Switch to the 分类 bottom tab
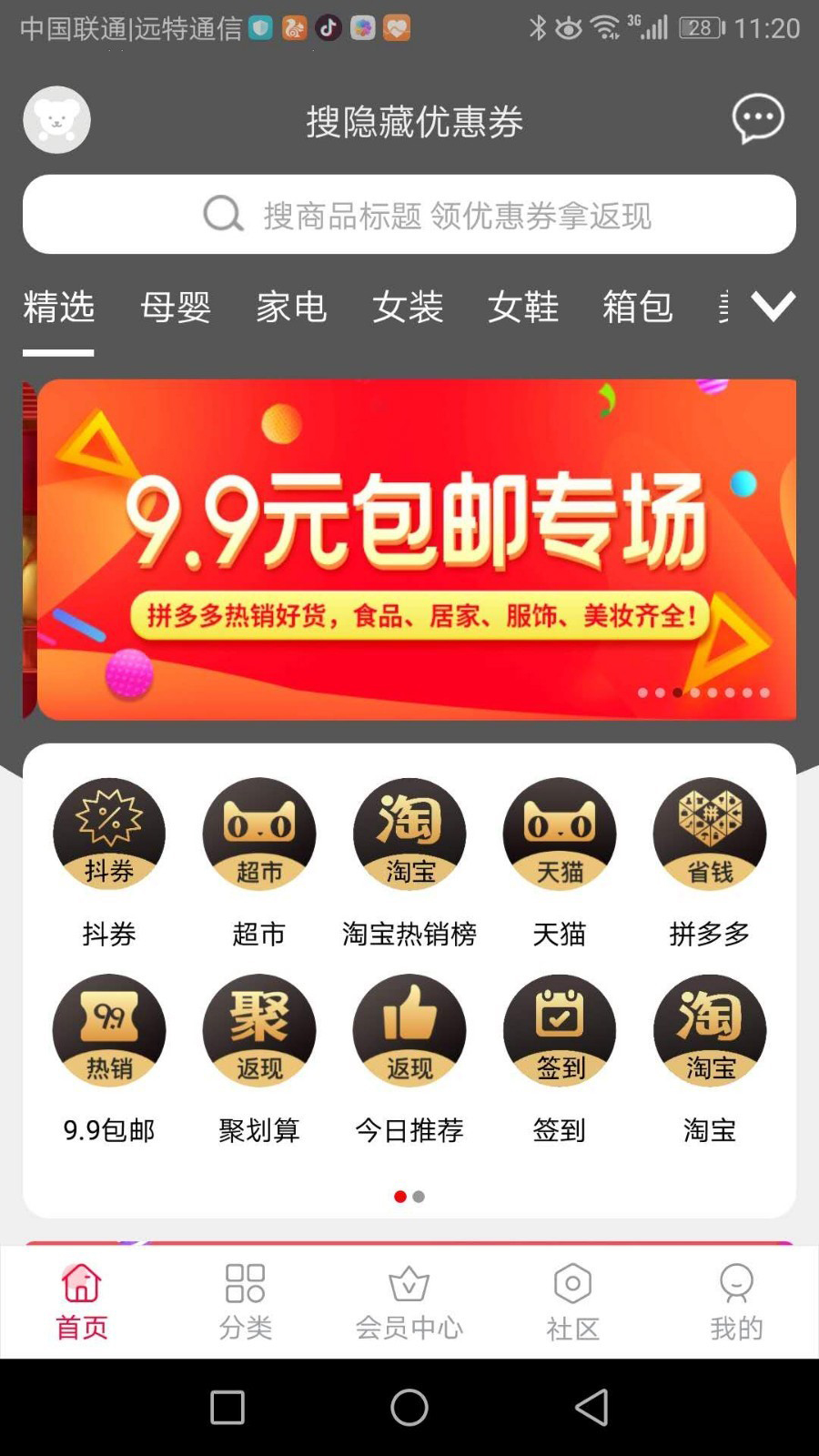The height and width of the screenshot is (1456, 819). tap(245, 1302)
